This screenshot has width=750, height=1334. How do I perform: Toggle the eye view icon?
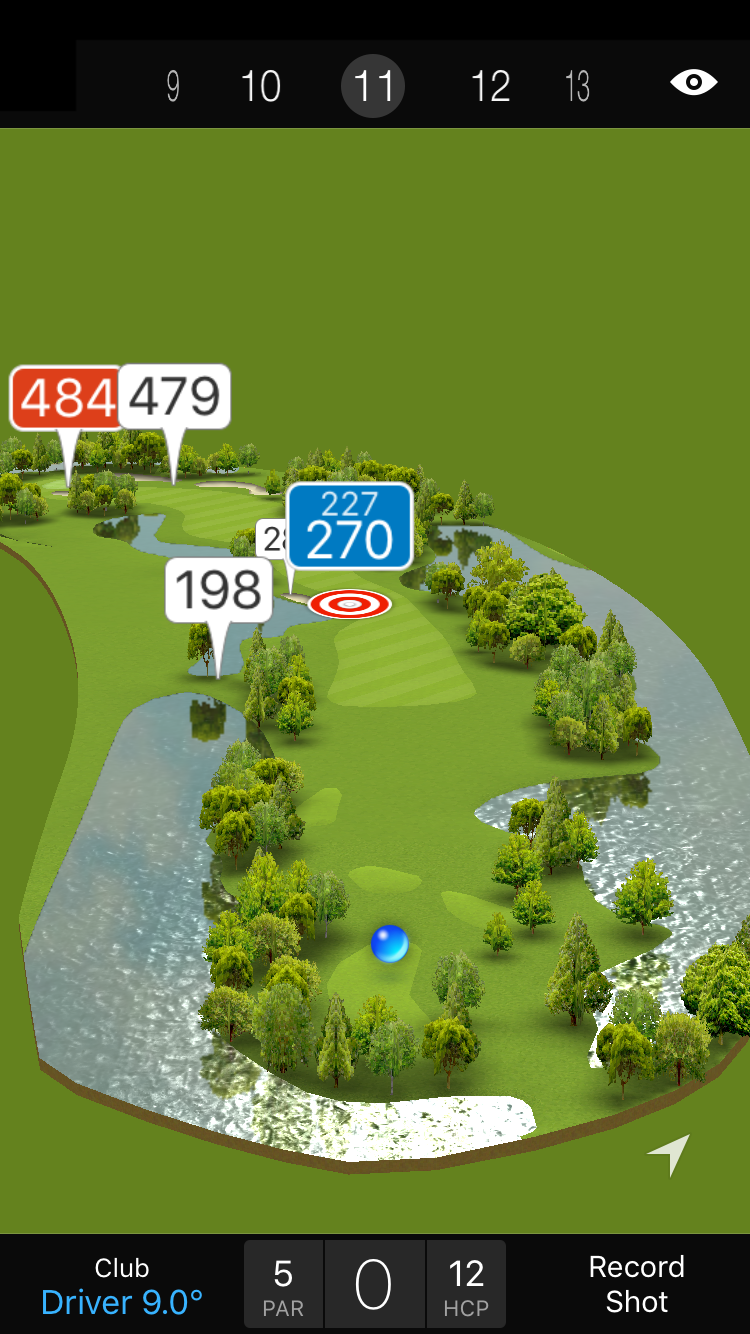coord(693,82)
